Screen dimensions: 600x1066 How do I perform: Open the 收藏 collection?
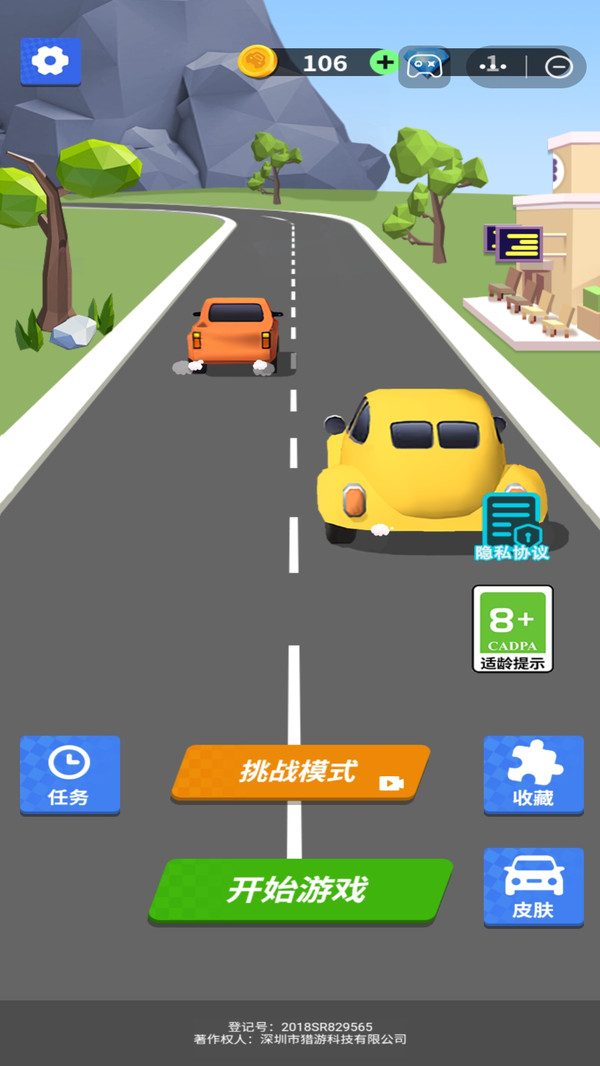pos(533,774)
